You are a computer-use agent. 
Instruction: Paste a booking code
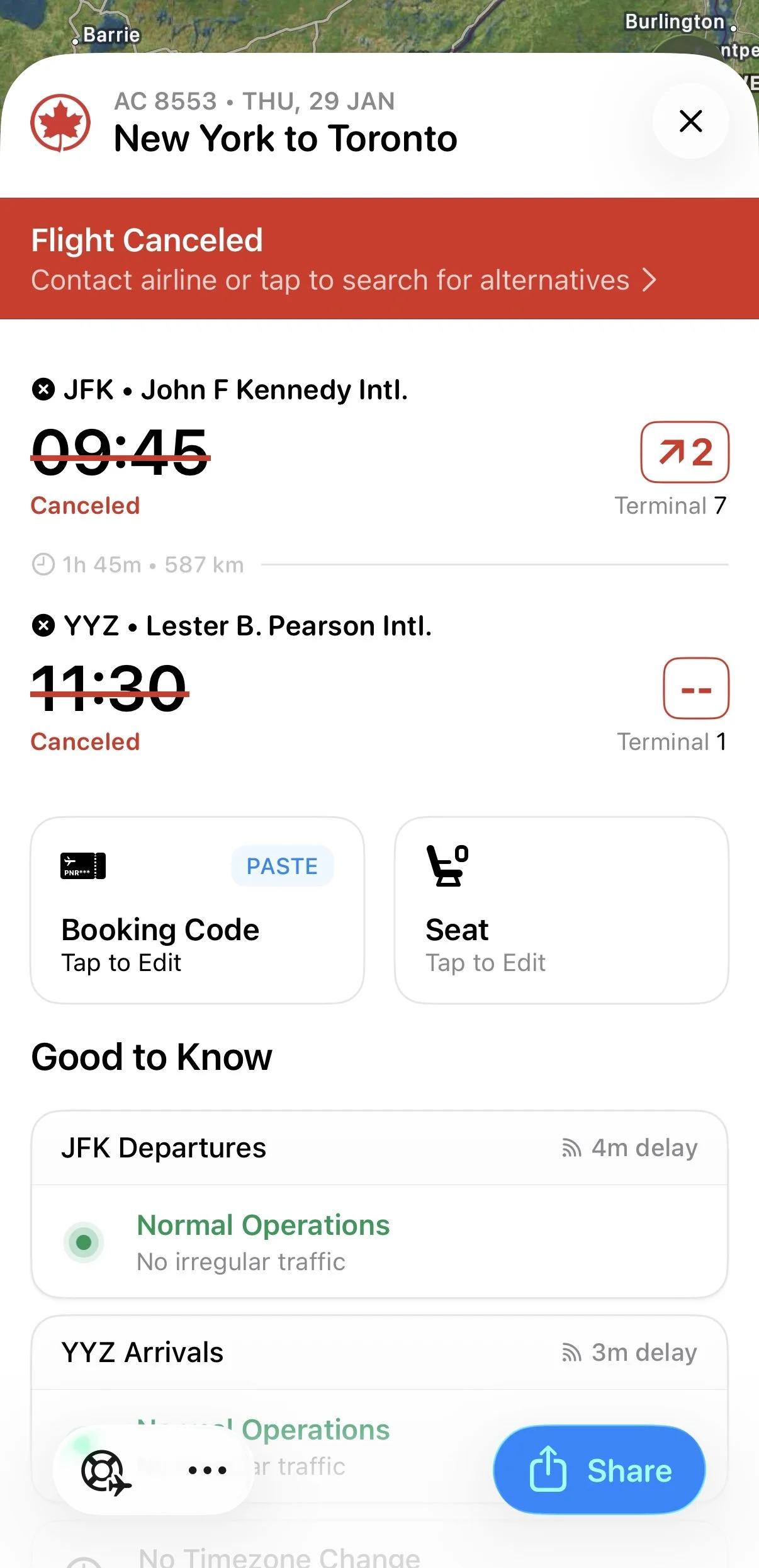click(282, 866)
